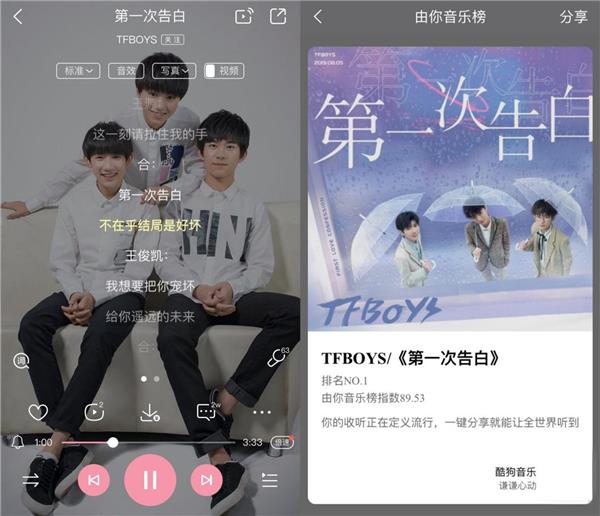This screenshot has width=600, height=516.
Task: Like the song with the heart icon
Action: 38,412
